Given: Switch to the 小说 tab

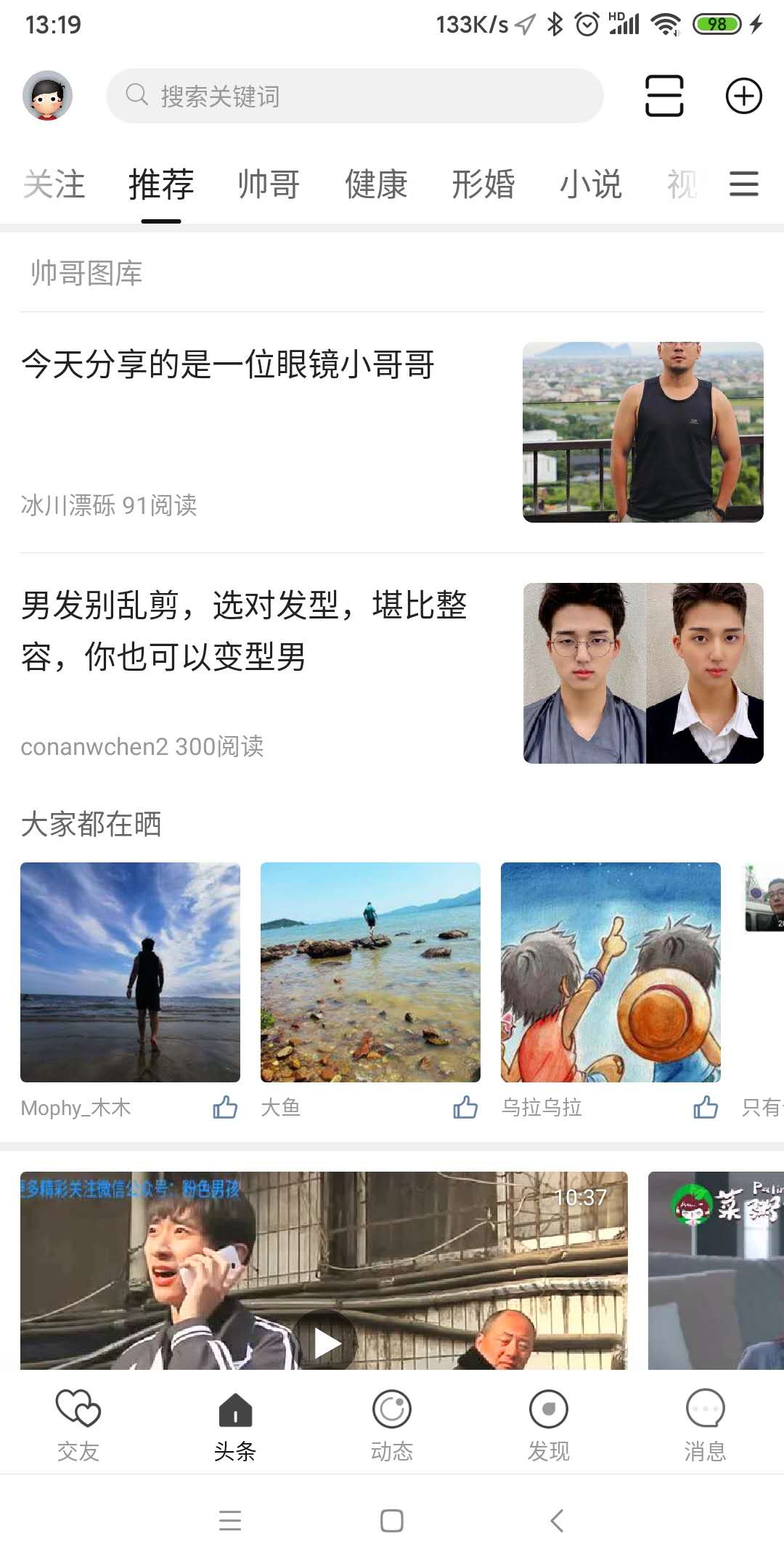Looking at the screenshot, I should coord(590,184).
